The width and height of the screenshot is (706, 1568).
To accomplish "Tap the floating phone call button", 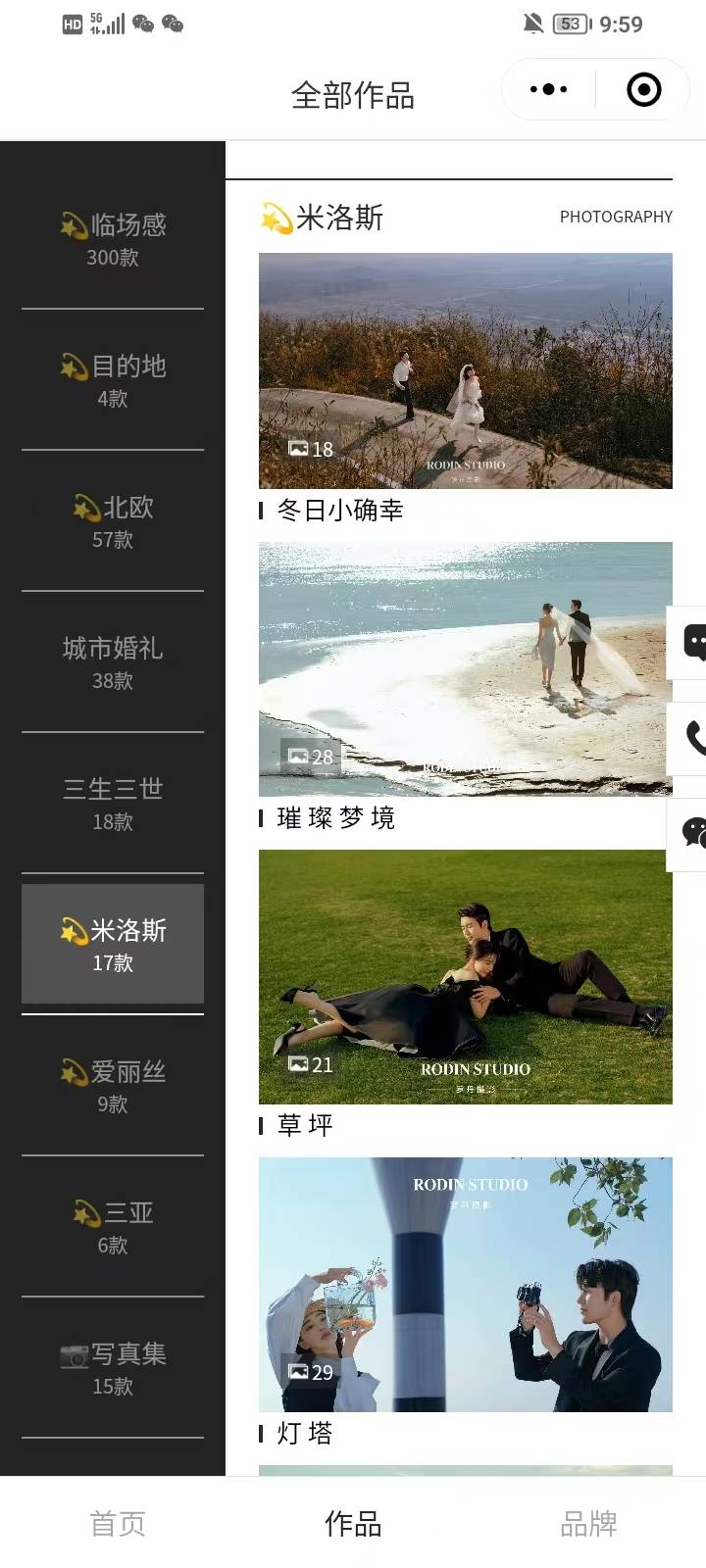I will (x=691, y=738).
